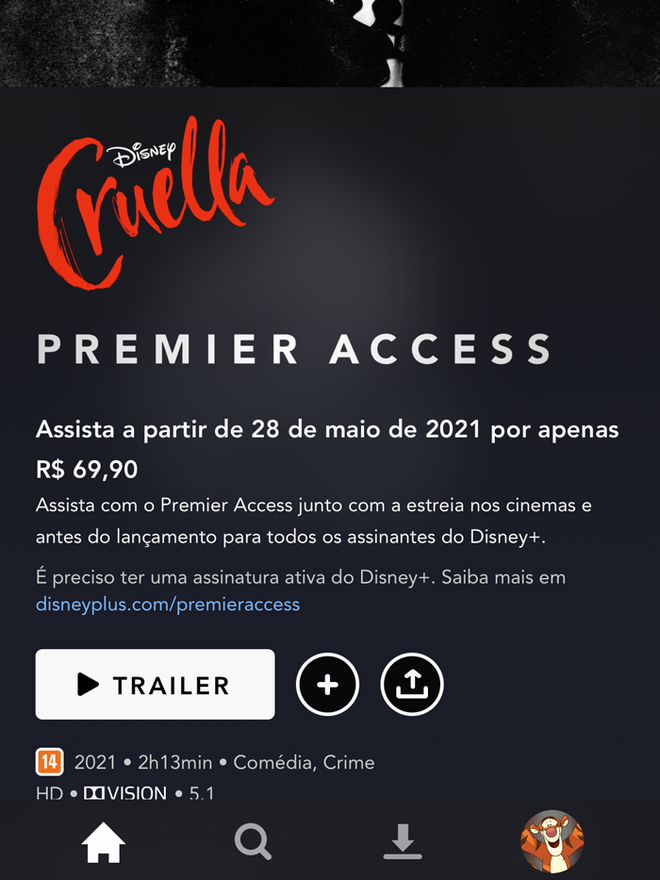Switch to the Downloads tab
This screenshot has height=880, width=660.
pyautogui.click(x=403, y=843)
